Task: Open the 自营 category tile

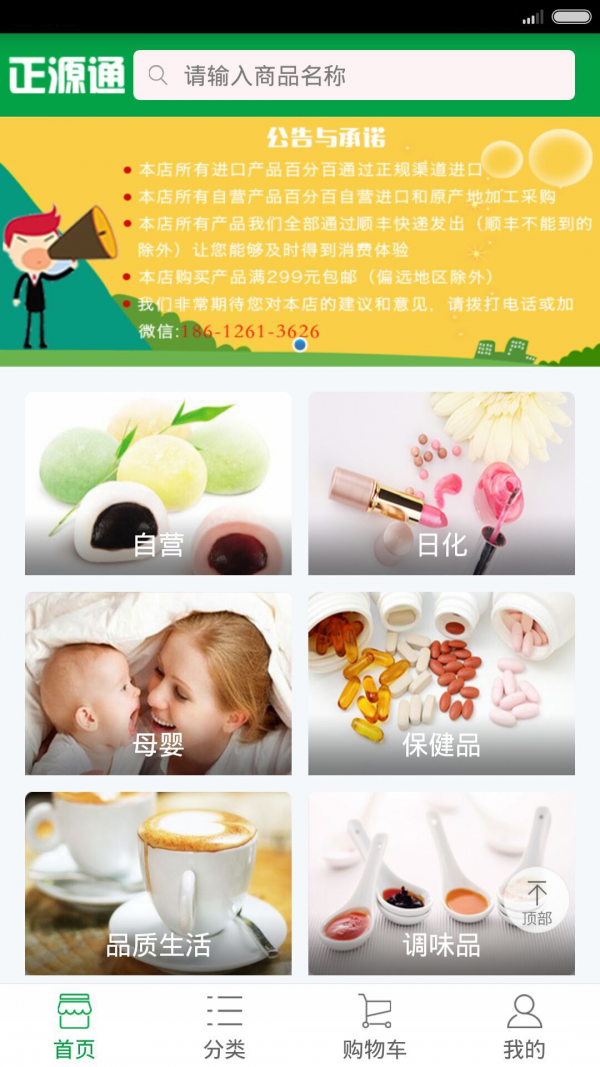Action: pos(158,483)
